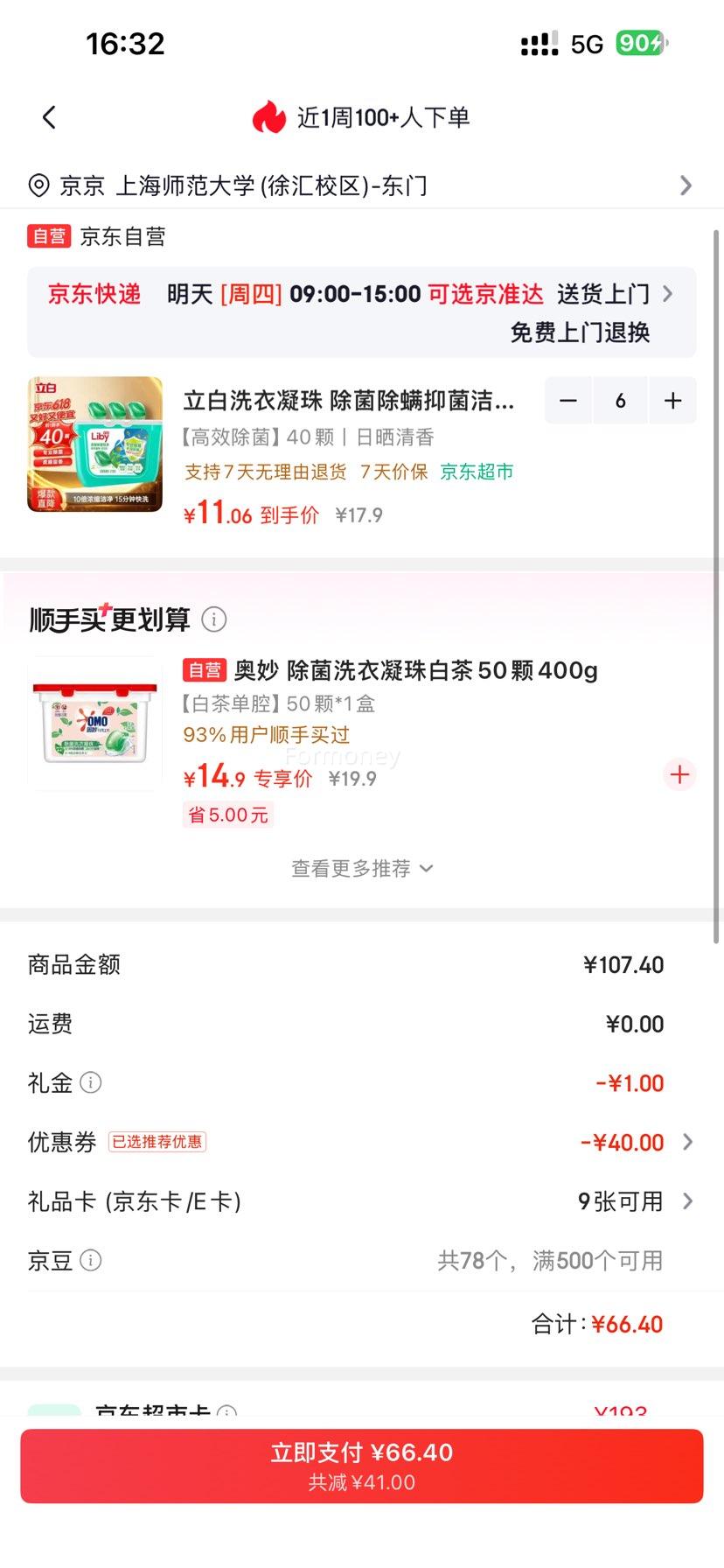Decrease 立白洗衣凝珠 quantity with minus
724x1568 pixels.
[568, 401]
